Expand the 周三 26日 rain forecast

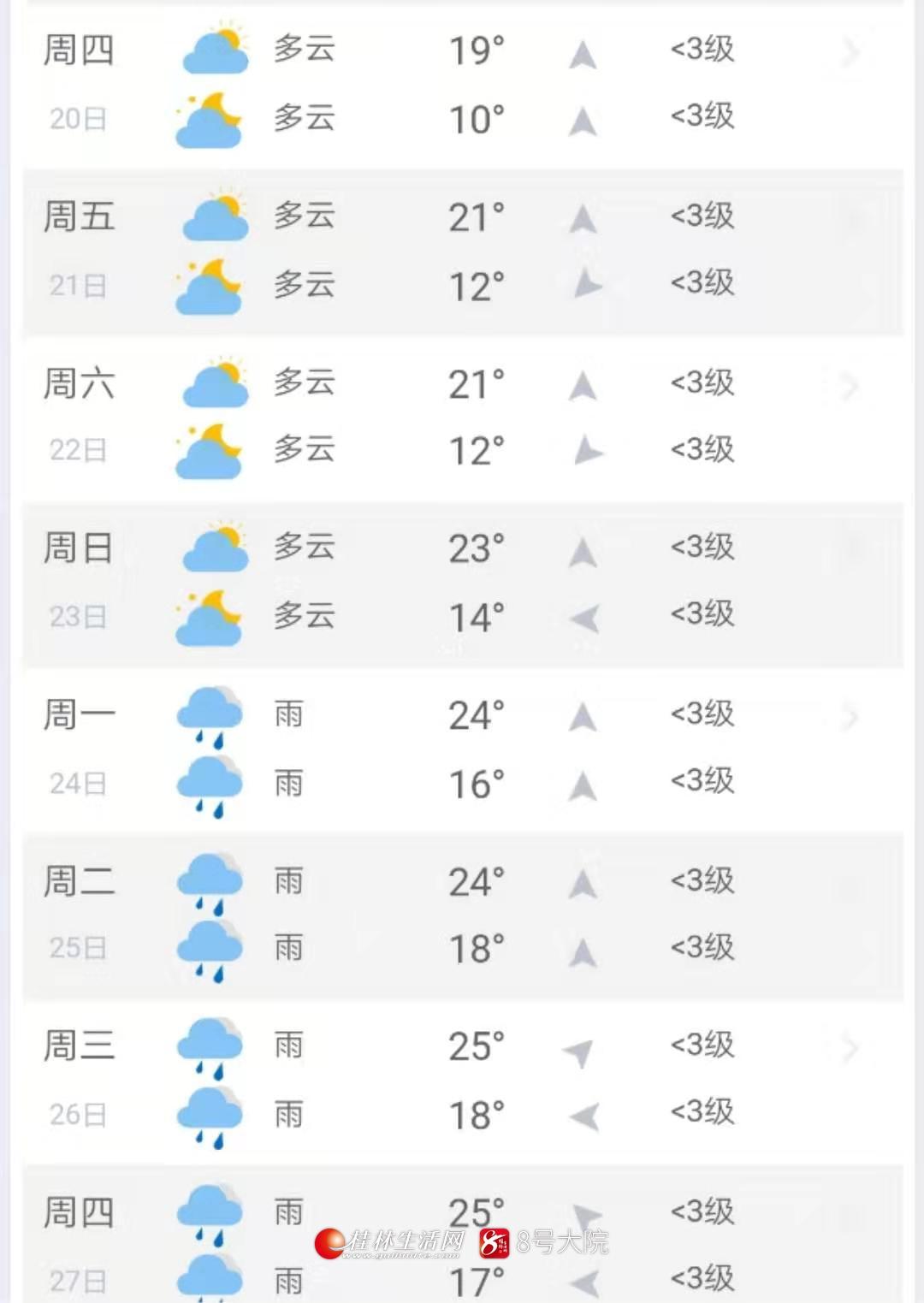(462, 1080)
